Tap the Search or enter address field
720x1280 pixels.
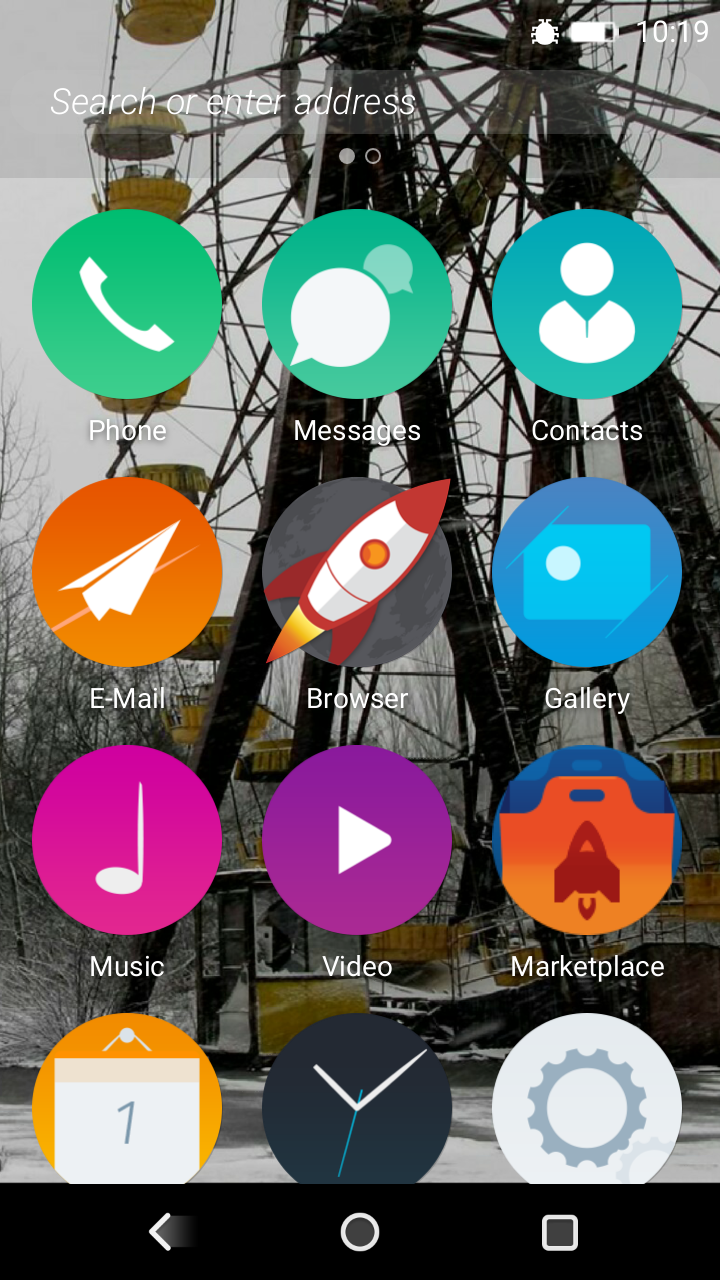coord(300,102)
